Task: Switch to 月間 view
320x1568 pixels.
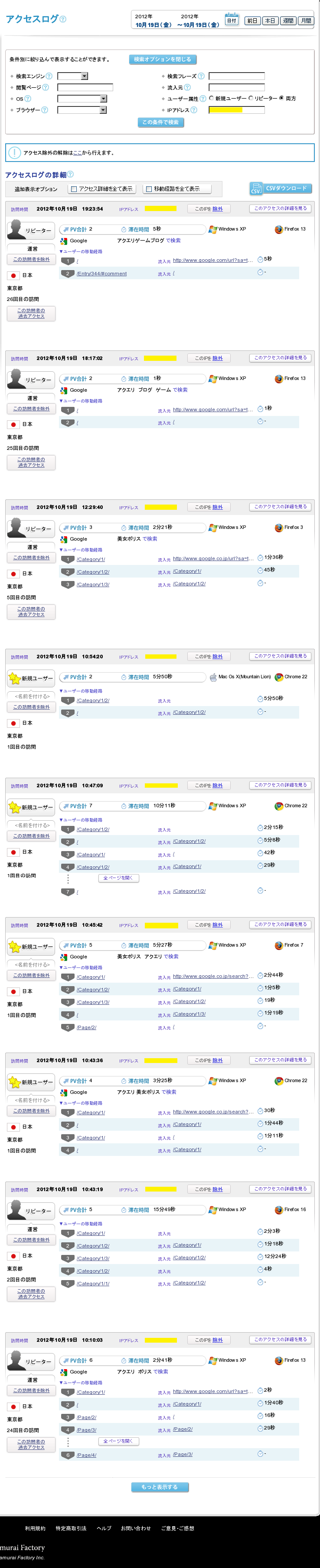Action: pyautogui.click(x=306, y=21)
